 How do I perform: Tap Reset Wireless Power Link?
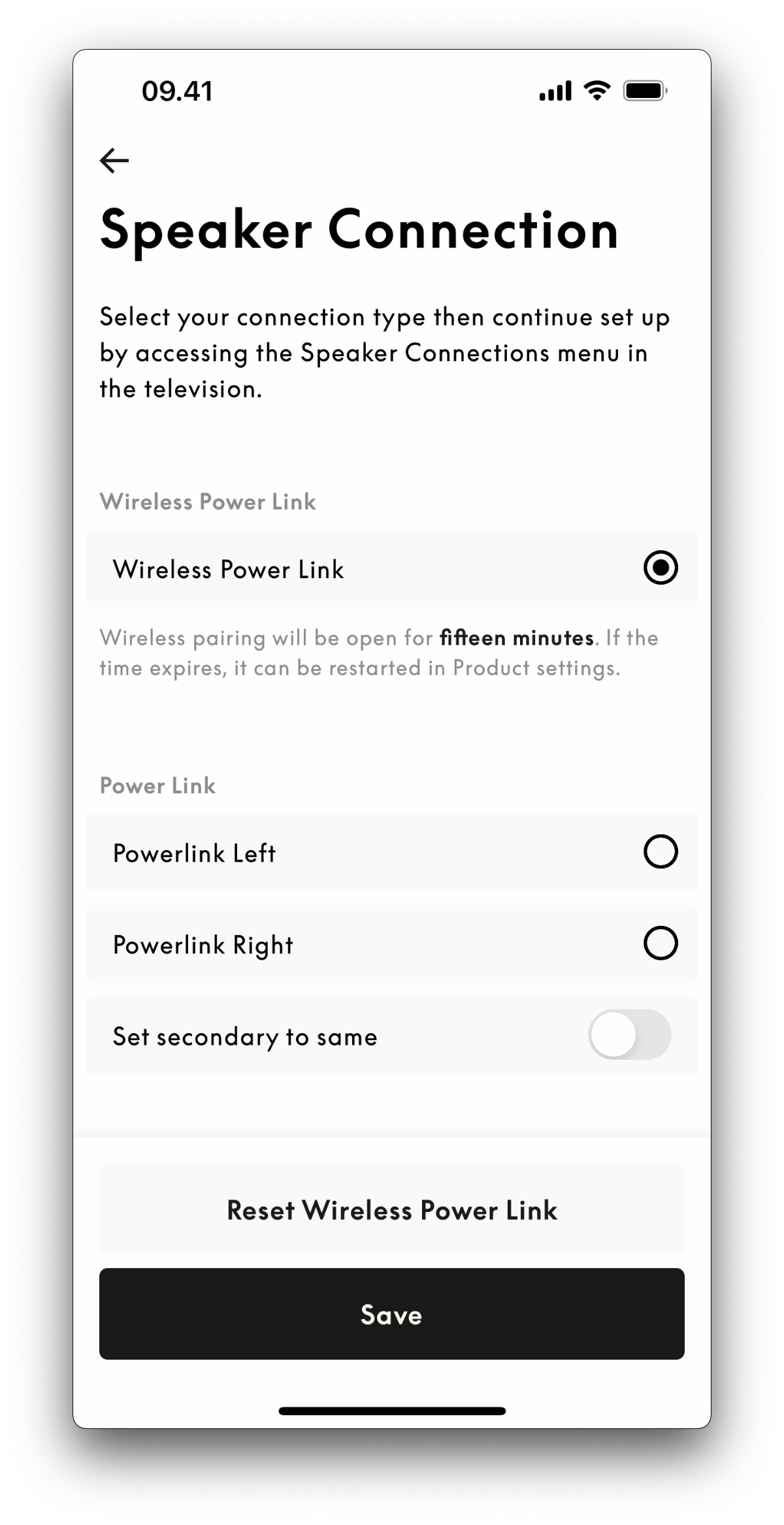coord(392,1209)
